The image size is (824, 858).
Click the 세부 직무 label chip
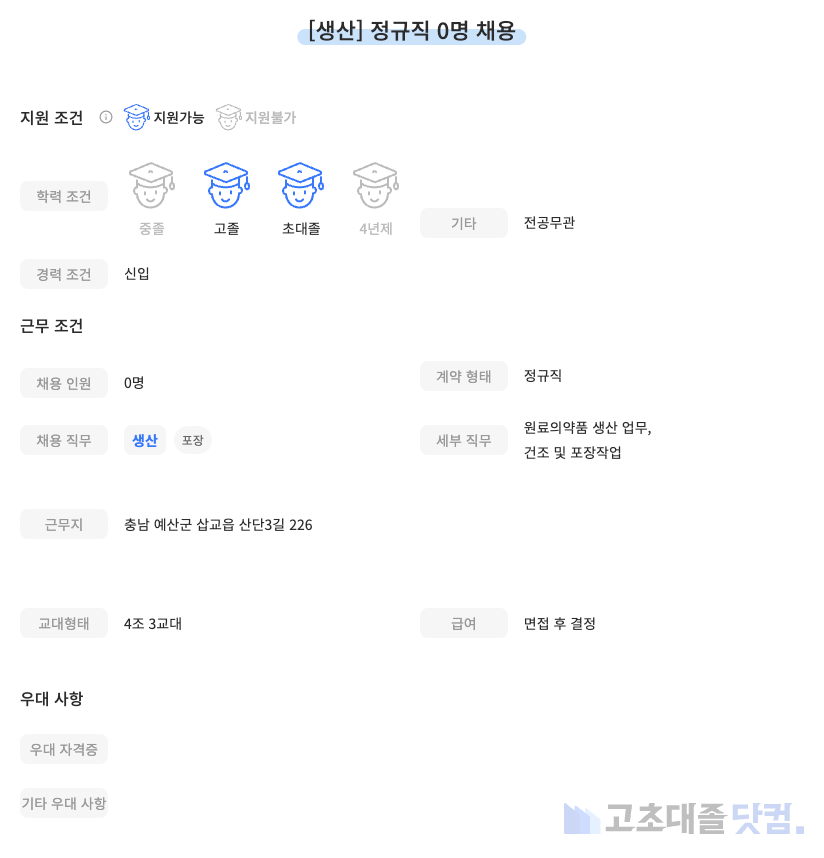(x=464, y=440)
